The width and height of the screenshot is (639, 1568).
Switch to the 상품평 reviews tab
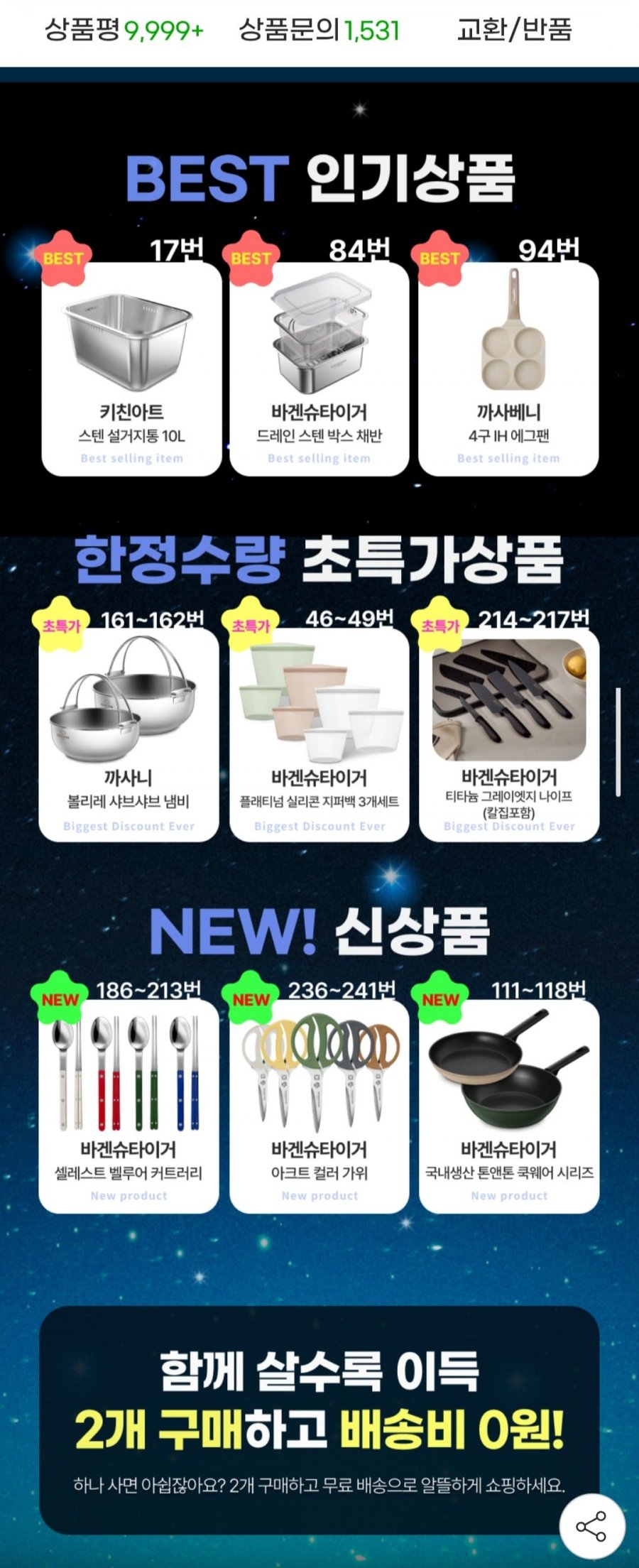124,30
